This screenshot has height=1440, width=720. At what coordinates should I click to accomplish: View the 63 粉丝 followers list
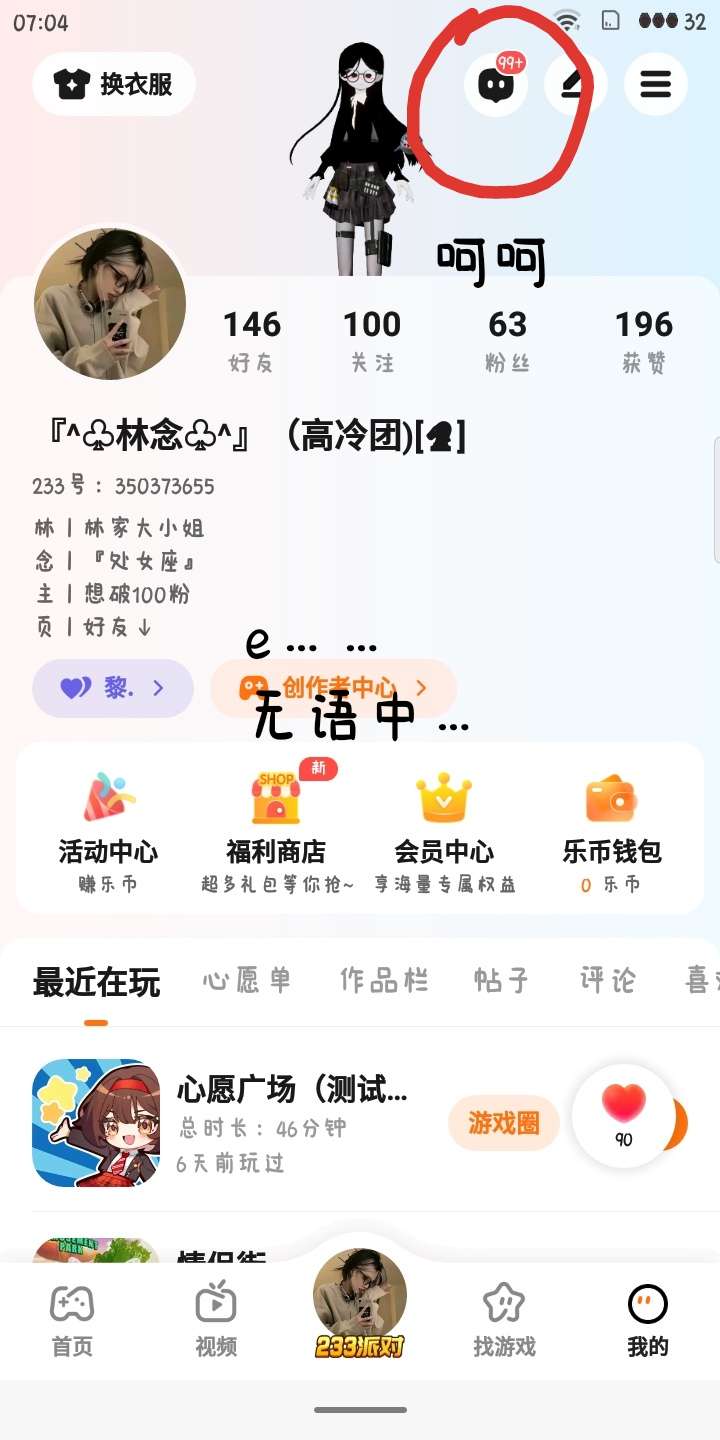507,340
